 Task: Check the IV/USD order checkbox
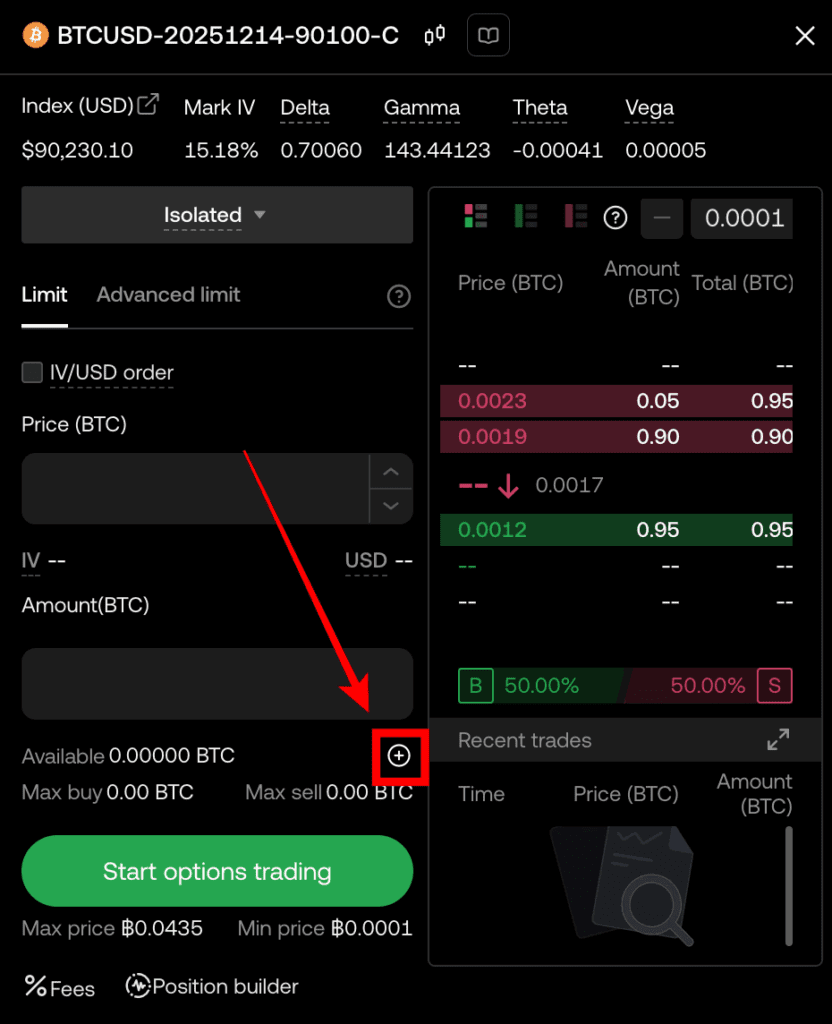[x=32, y=373]
